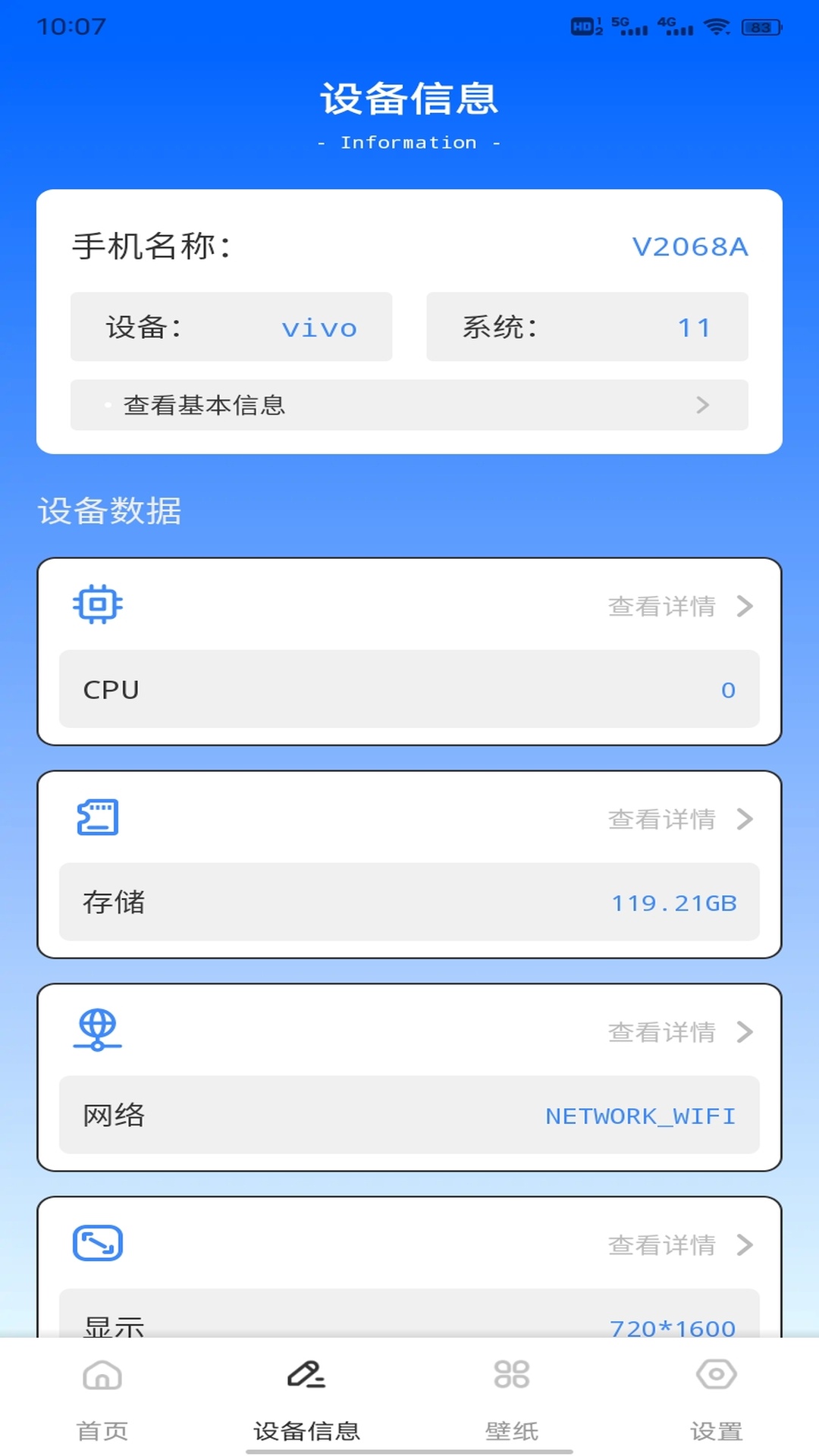Click the 手机名称 V2068A value
Screen dimensions: 819x1456
691,246
